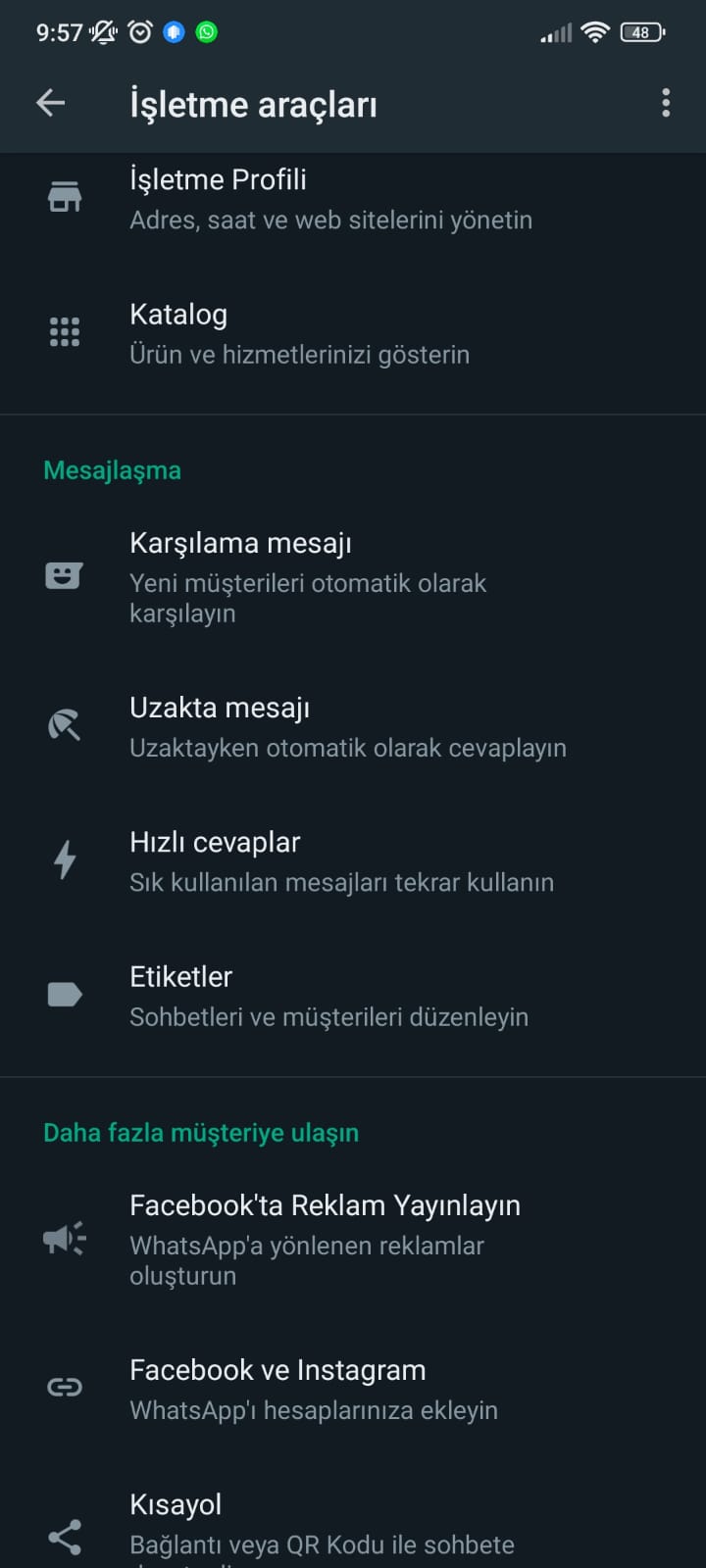Select the İşletme Profili storefront icon

(64, 196)
